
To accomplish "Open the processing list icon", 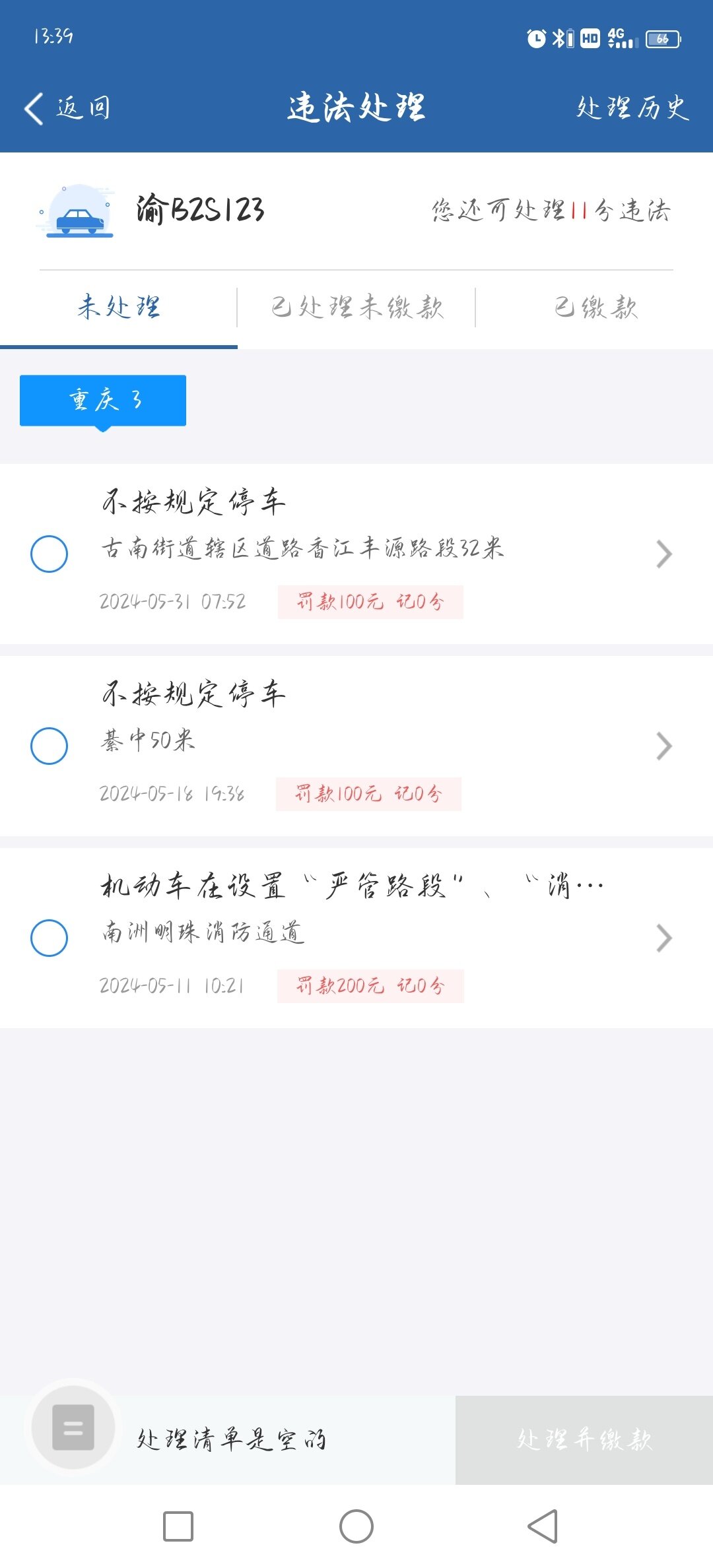I will 73,1427.
